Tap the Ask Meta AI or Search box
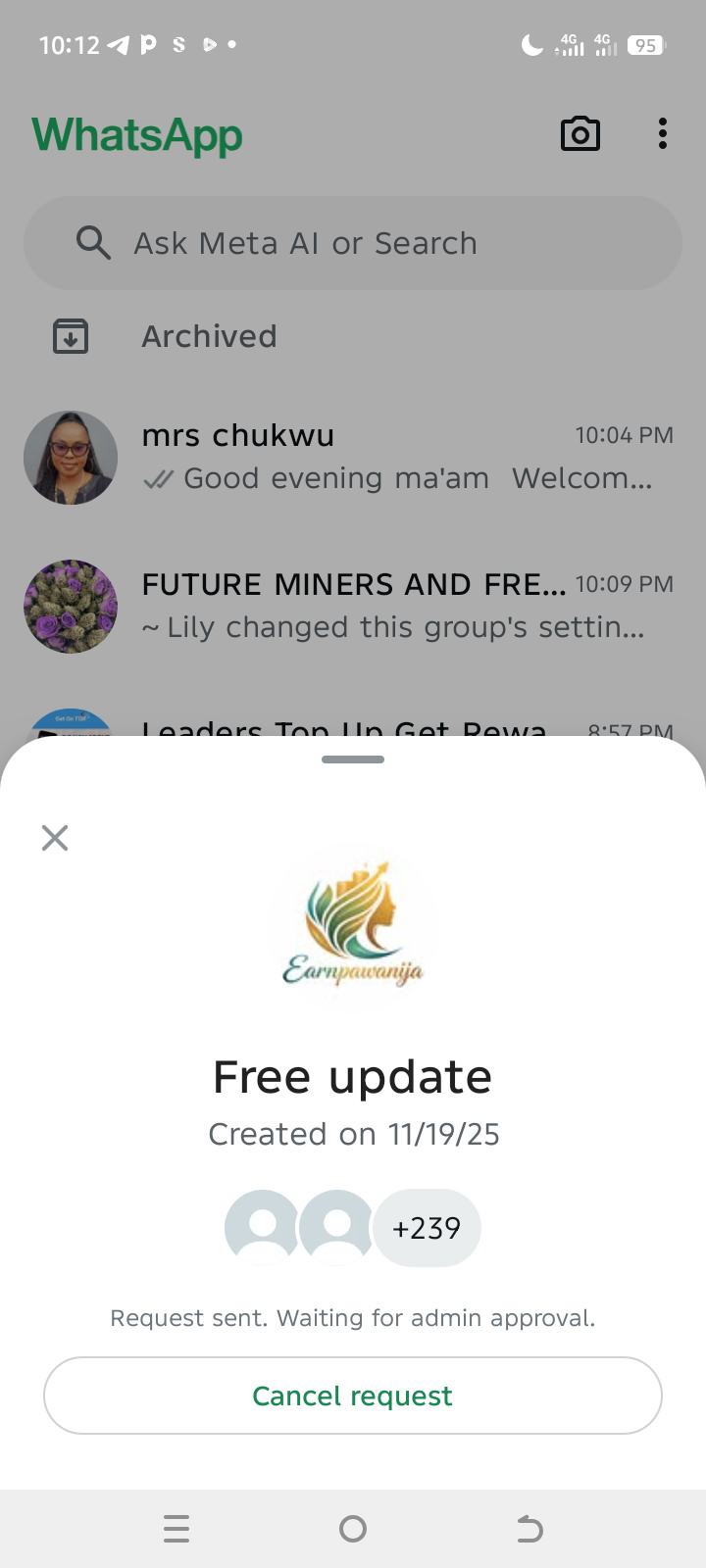Screen dimensions: 706x1568 pyautogui.click(x=353, y=243)
